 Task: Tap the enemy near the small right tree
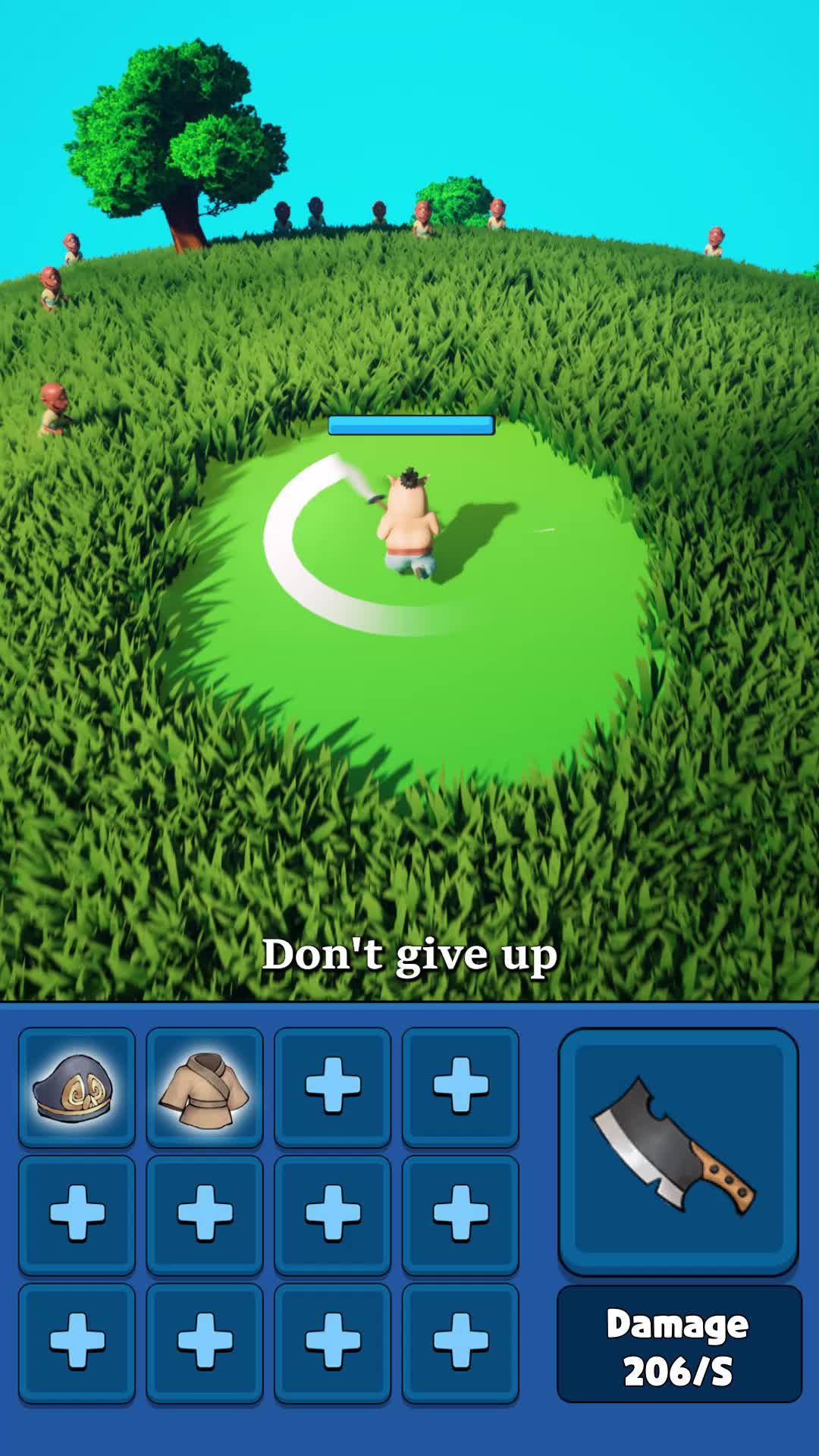click(497, 216)
